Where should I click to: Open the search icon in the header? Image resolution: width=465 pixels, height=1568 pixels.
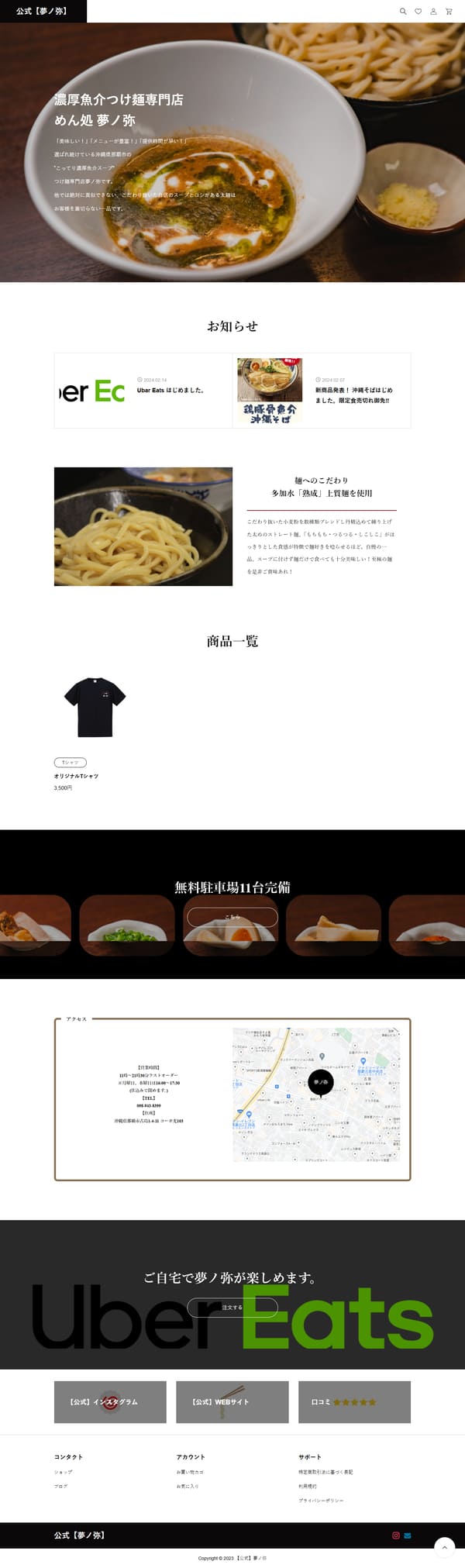click(403, 12)
